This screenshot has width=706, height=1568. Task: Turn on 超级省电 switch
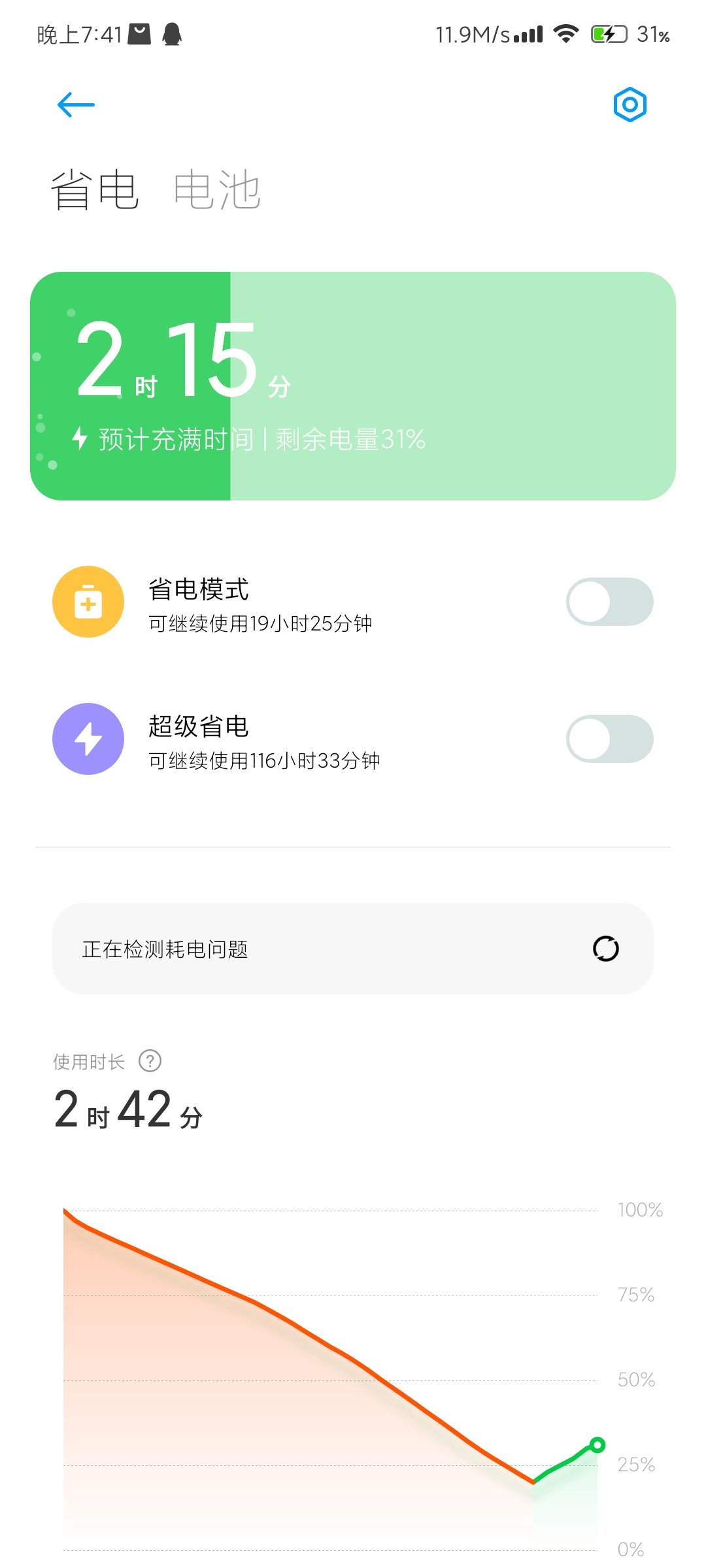coord(609,739)
